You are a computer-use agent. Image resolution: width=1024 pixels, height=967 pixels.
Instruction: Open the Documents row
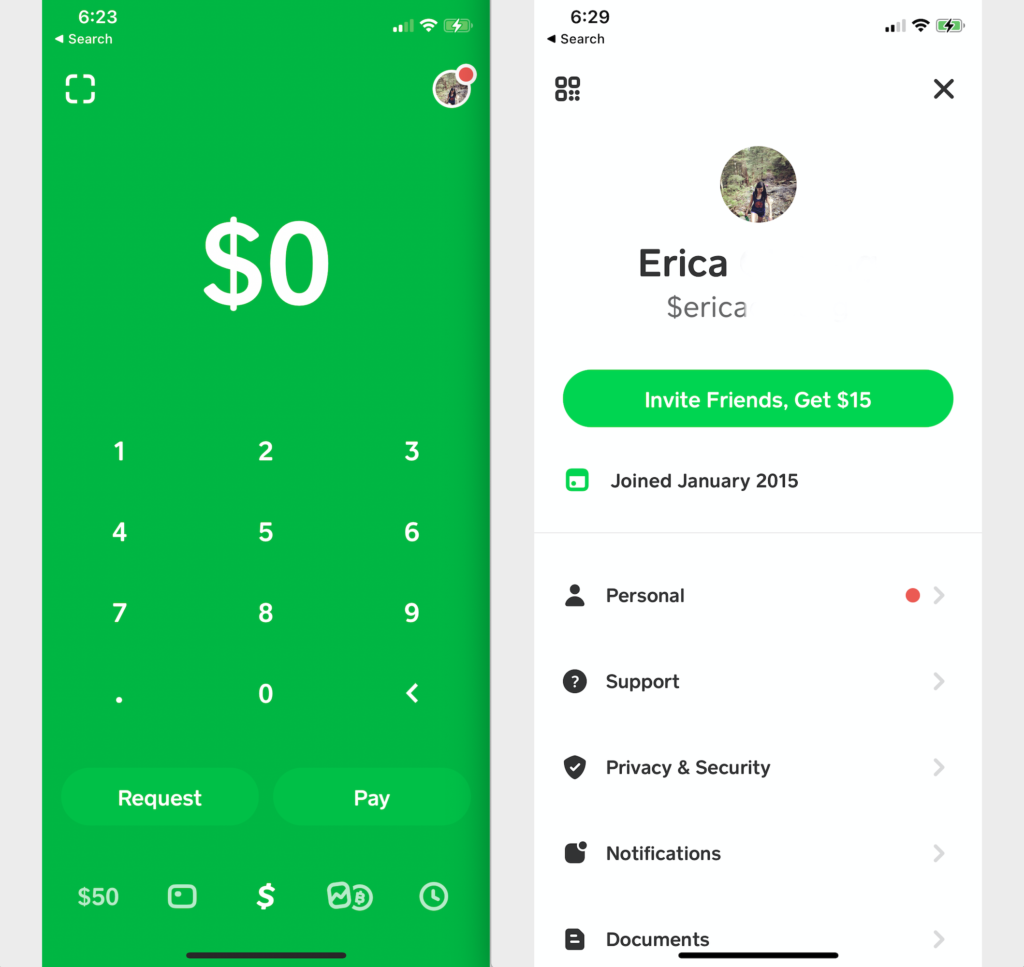(x=757, y=939)
